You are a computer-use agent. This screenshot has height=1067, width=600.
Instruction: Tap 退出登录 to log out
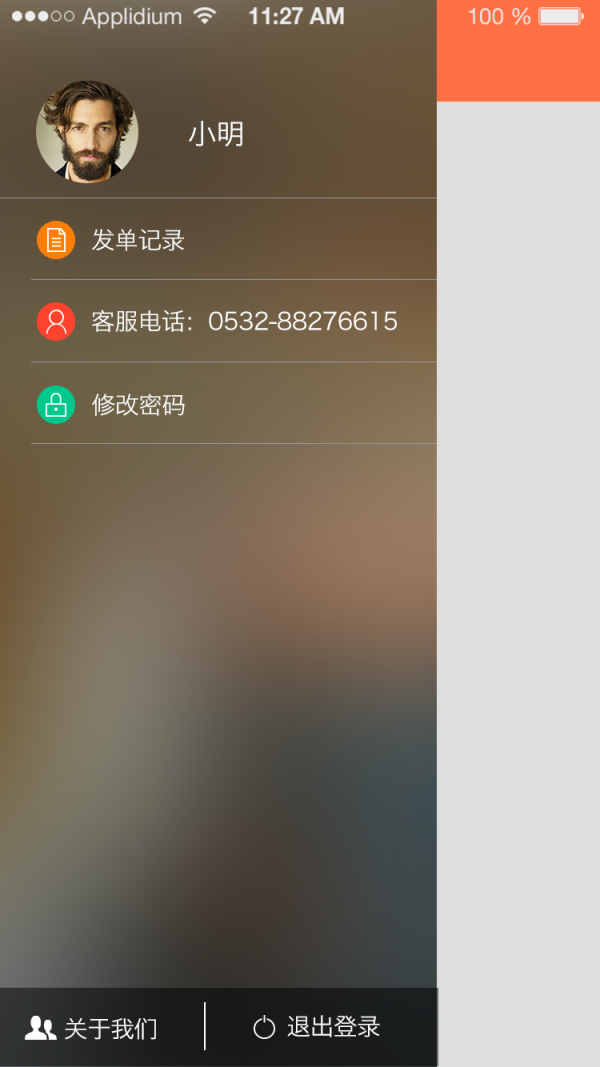point(321,1028)
